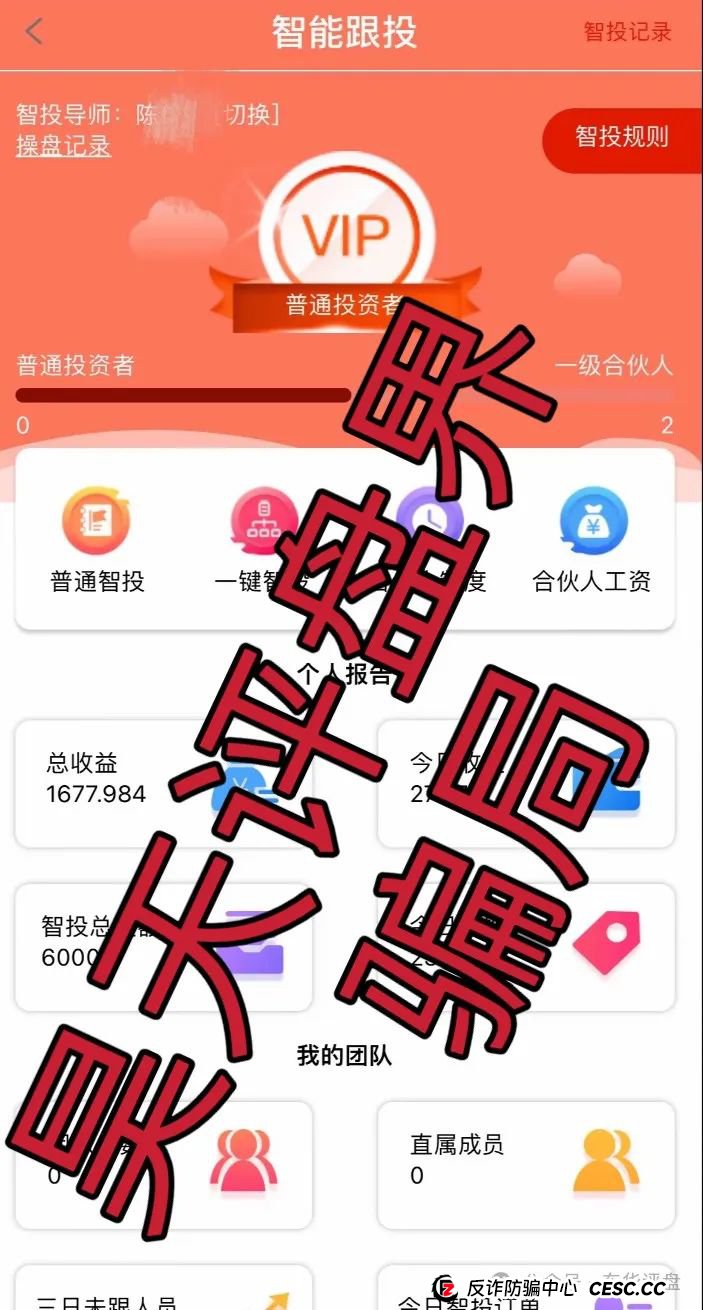Image resolution: width=703 pixels, height=1310 pixels.
Task: Open the 智投规则 button
Action: [621, 138]
